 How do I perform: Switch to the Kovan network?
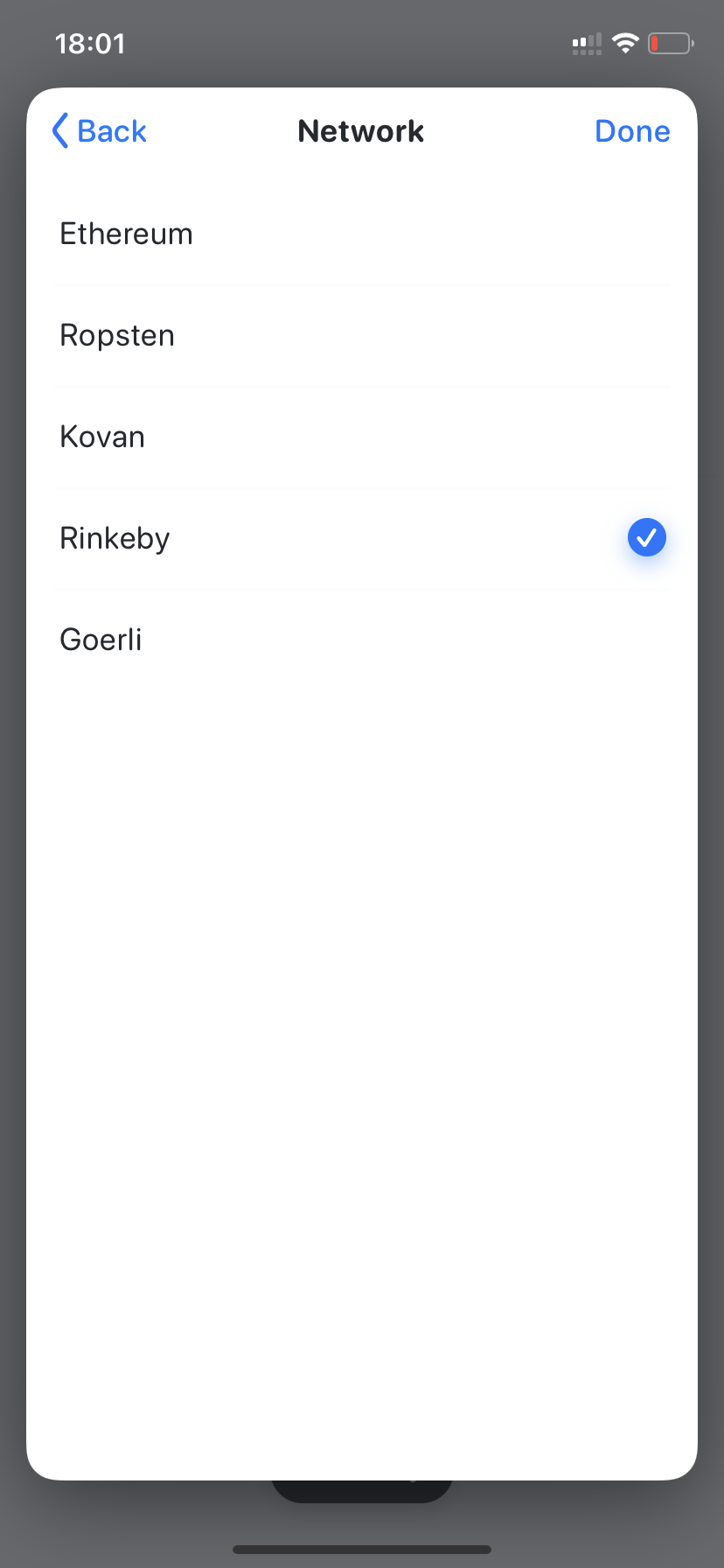click(x=362, y=437)
